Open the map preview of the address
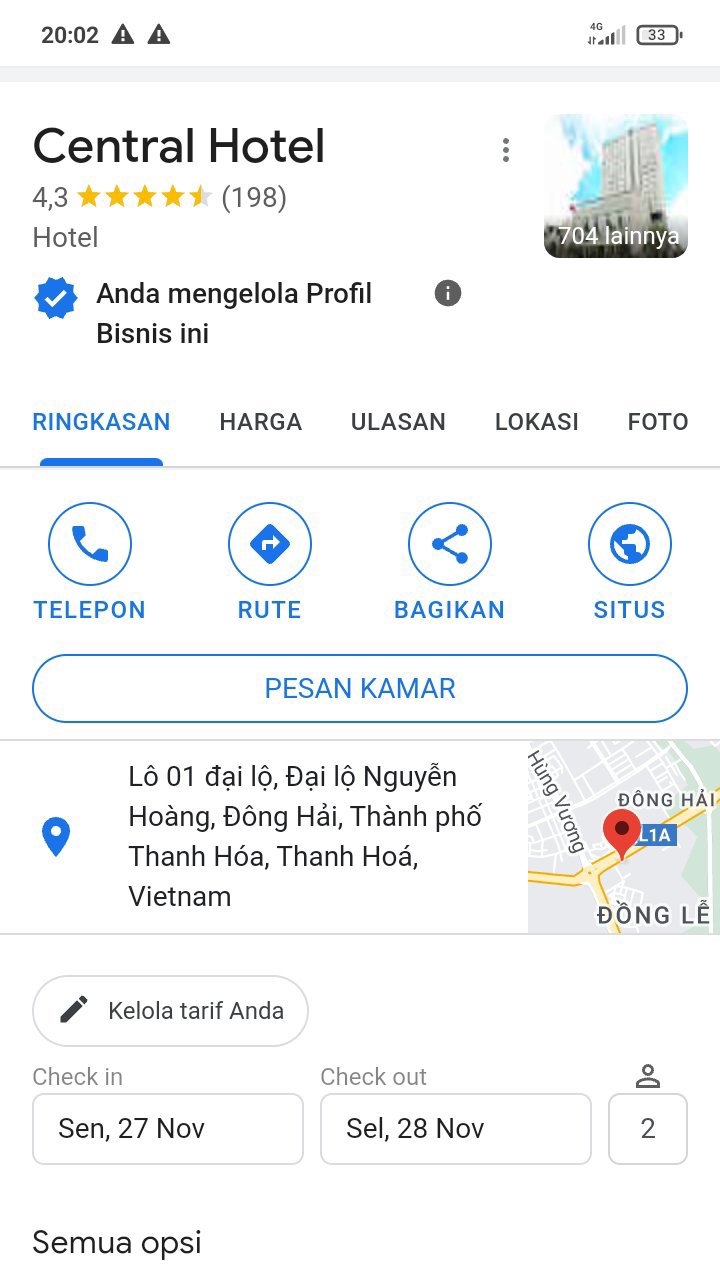The height and width of the screenshot is (1280, 720). 623,837
